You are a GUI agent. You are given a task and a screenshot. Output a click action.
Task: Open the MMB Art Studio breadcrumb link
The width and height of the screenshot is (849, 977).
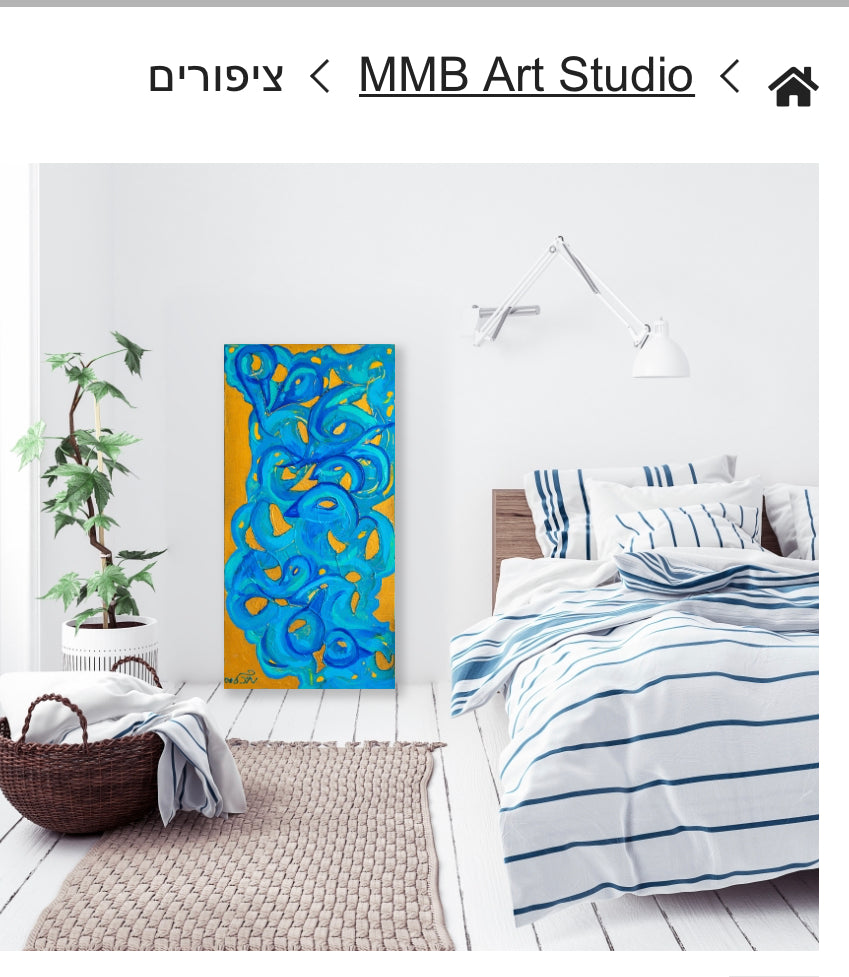(526, 76)
